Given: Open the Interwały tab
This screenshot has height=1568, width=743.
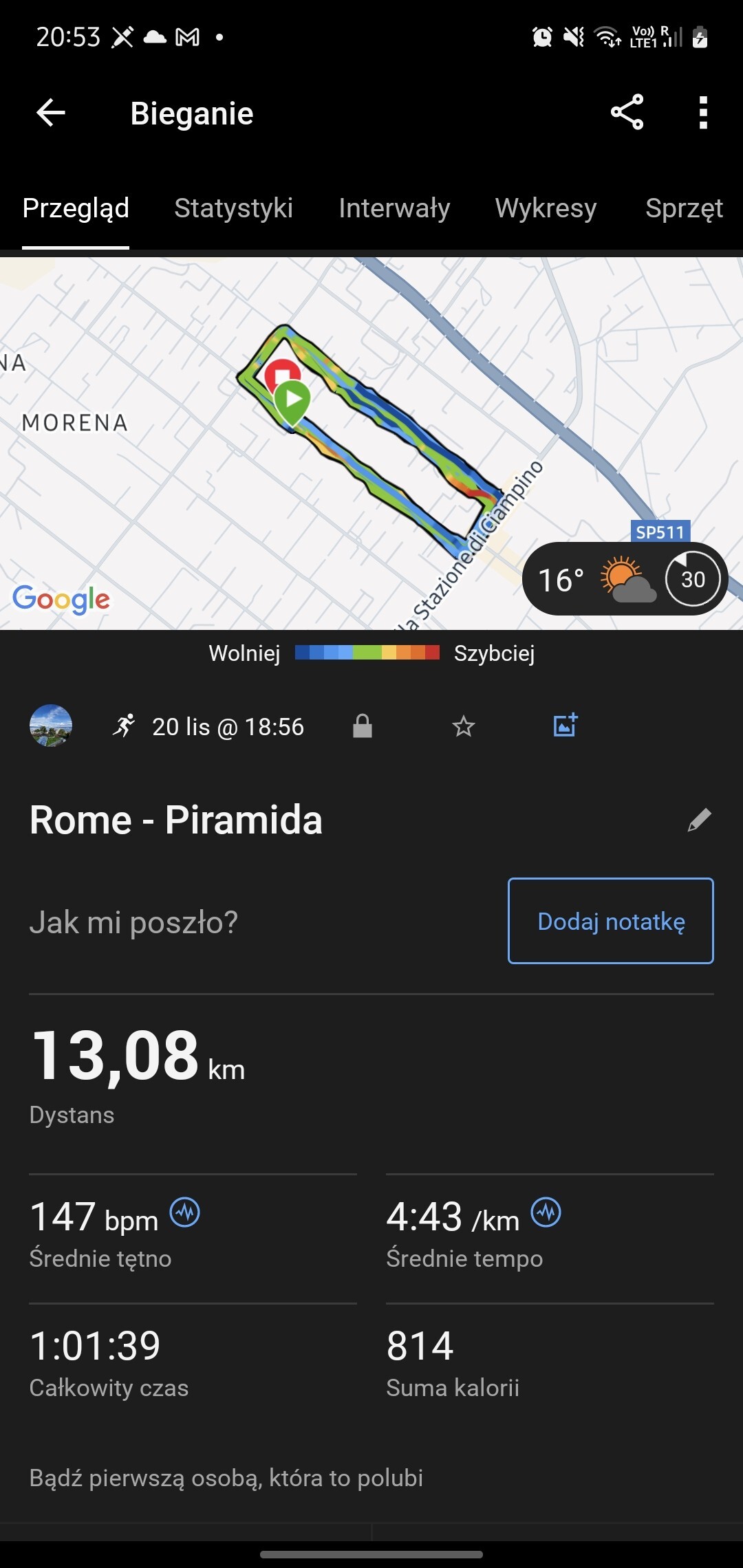Looking at the screenshot, I should click(x=394, y=208).
